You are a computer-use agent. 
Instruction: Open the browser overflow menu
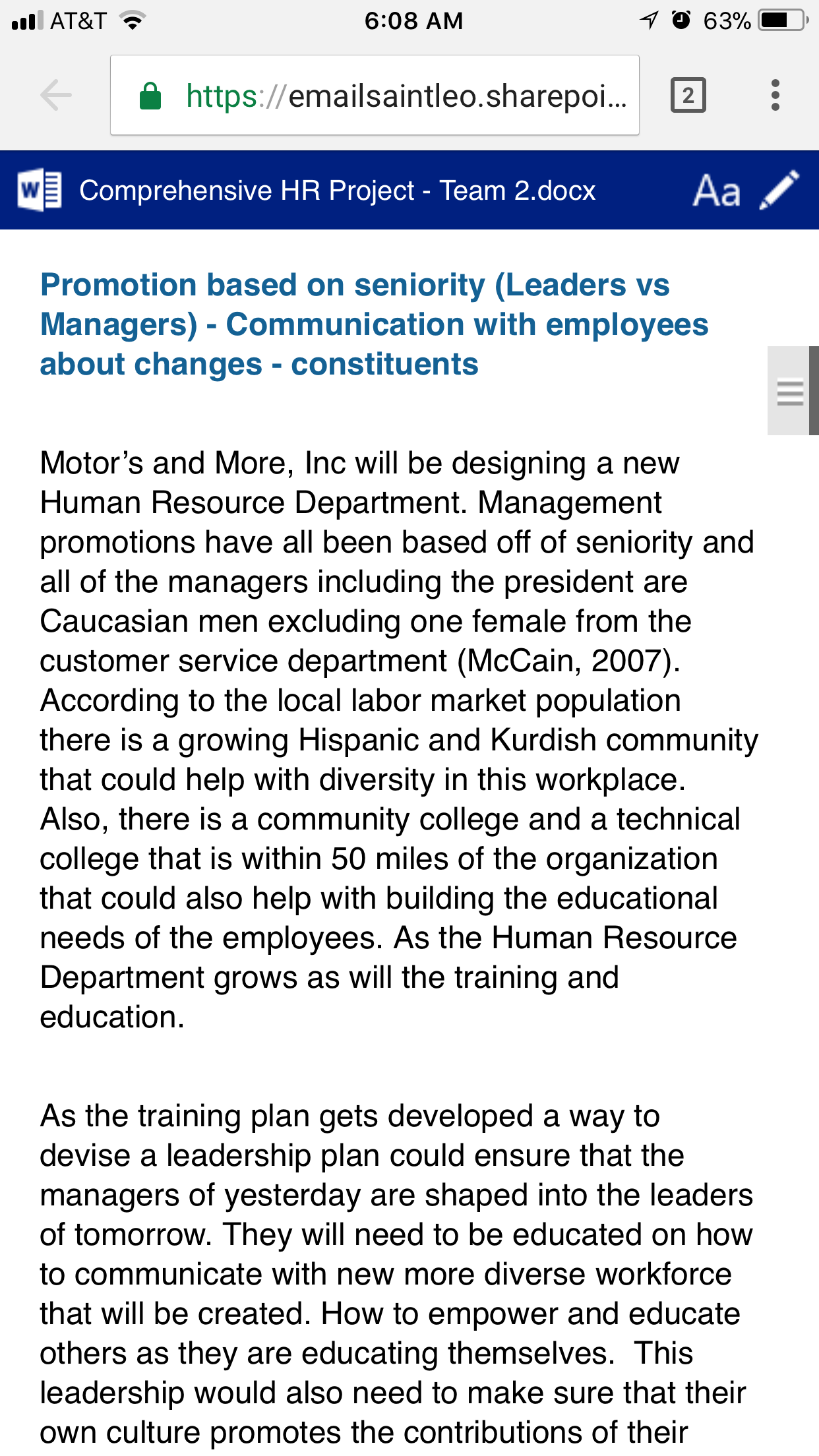click(x=775, y=96)
